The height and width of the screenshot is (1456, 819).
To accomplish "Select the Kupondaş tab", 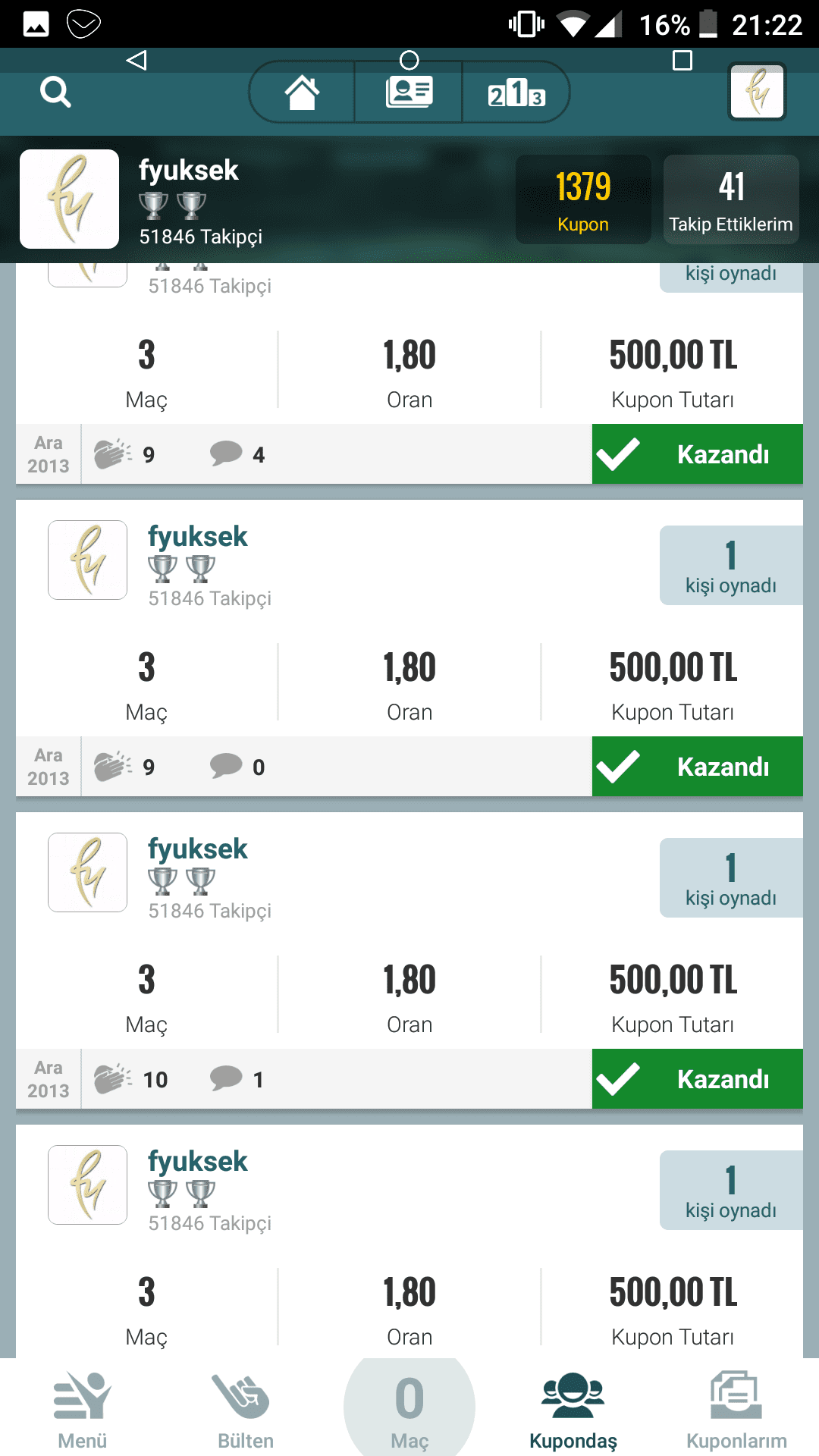I will (x=573, y=1409).
